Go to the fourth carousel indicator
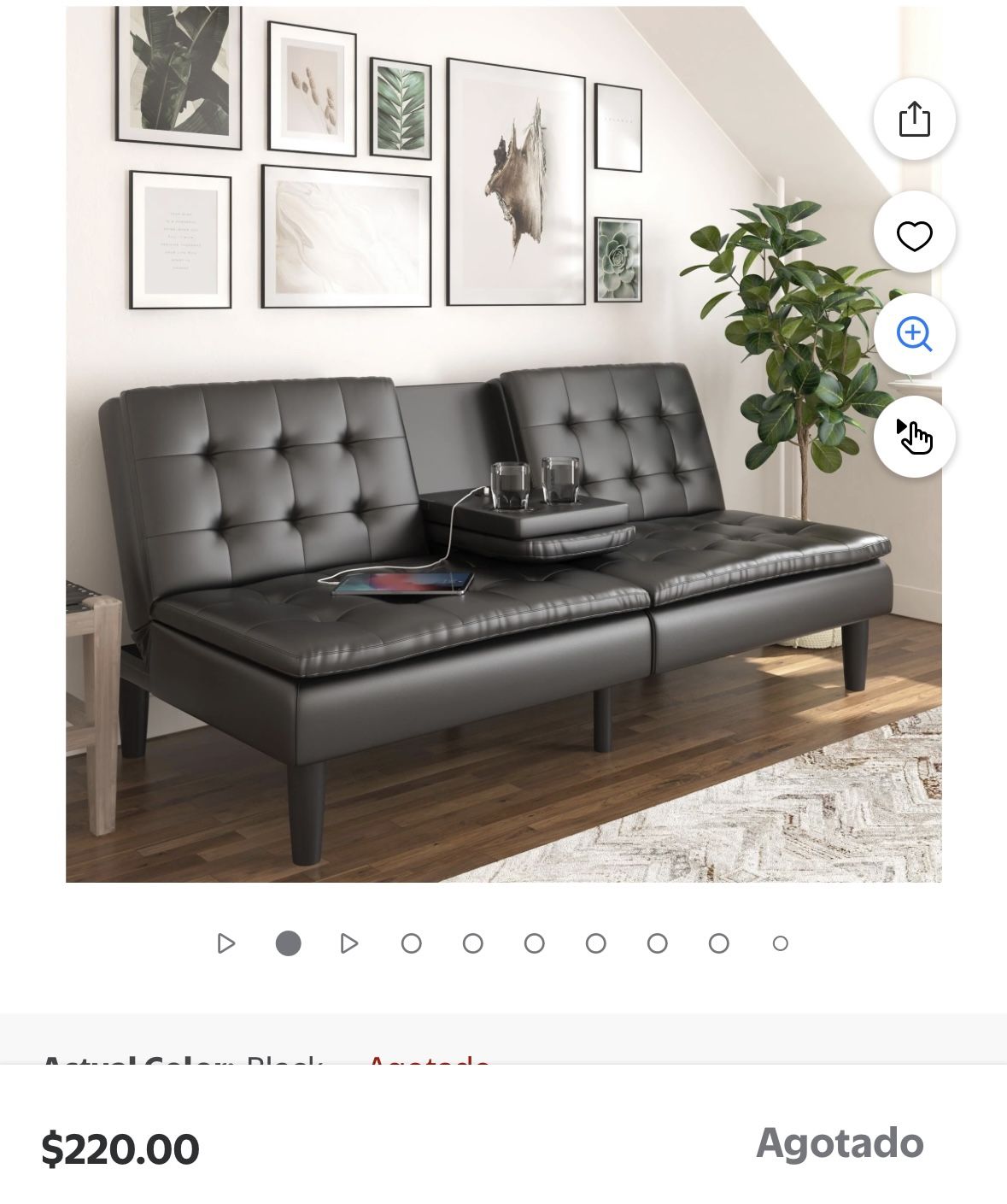 (x=412, y=943)
